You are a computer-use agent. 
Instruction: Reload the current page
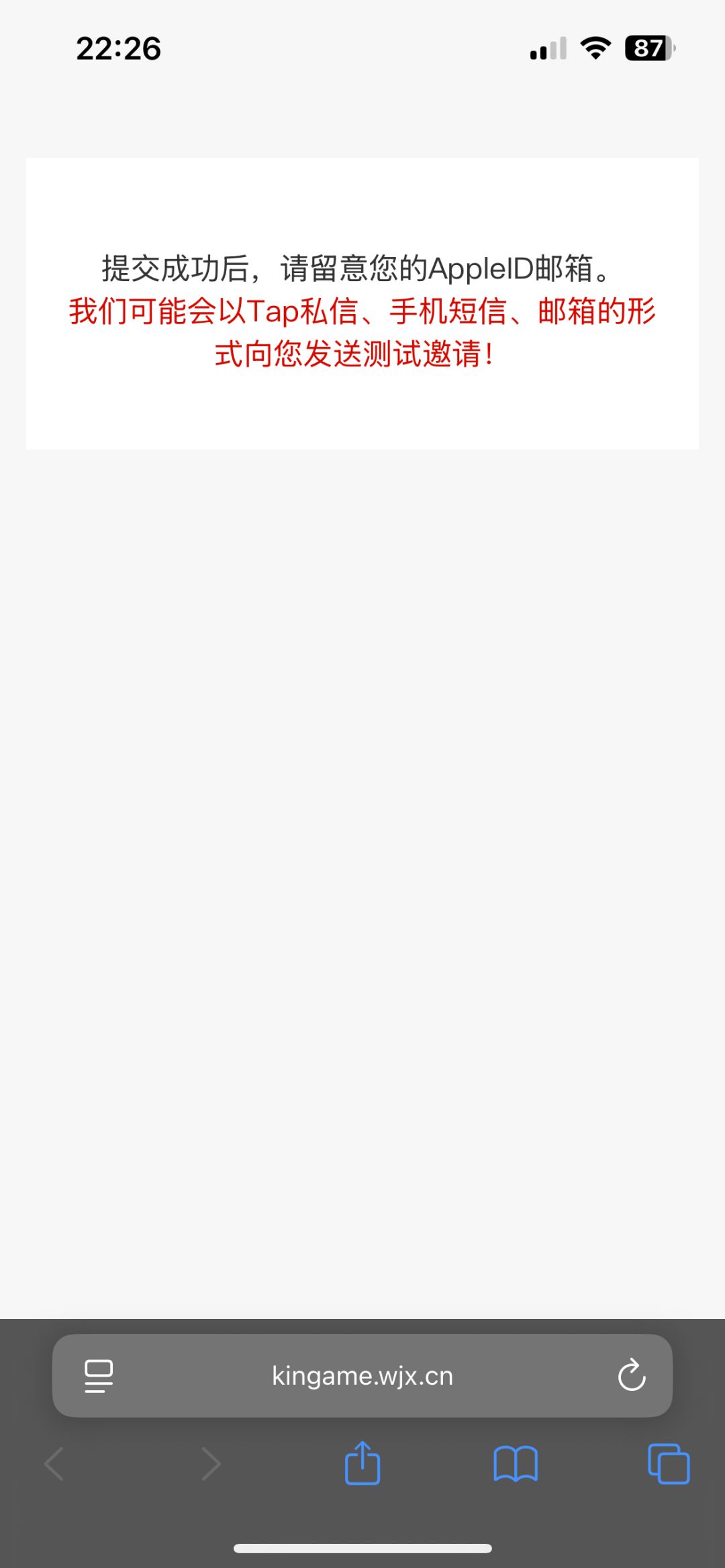click(x=632, y=1375)
